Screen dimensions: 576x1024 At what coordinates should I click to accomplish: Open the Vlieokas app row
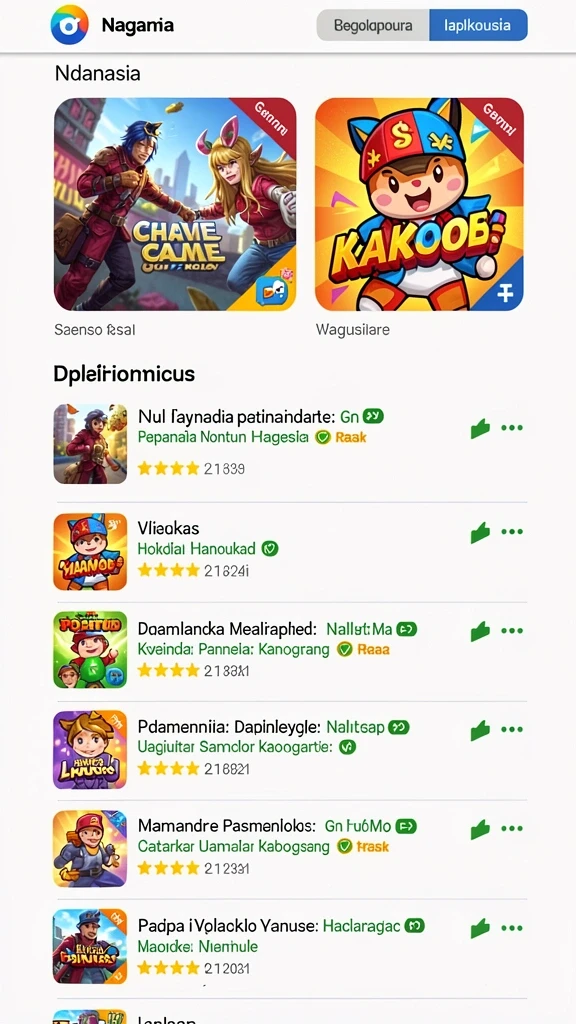coord(290,552)
